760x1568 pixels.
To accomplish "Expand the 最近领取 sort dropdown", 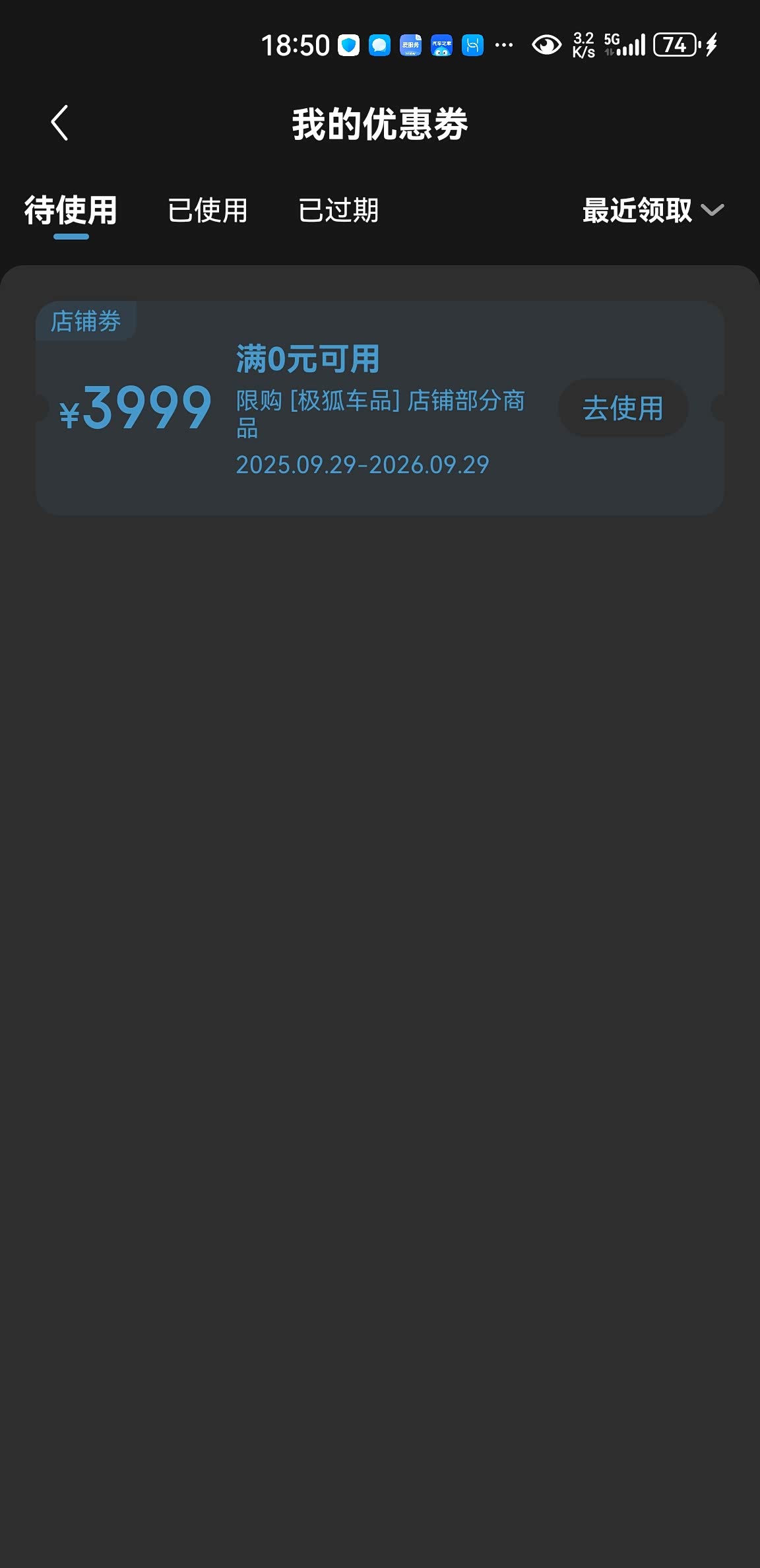I will coord(653,211).
